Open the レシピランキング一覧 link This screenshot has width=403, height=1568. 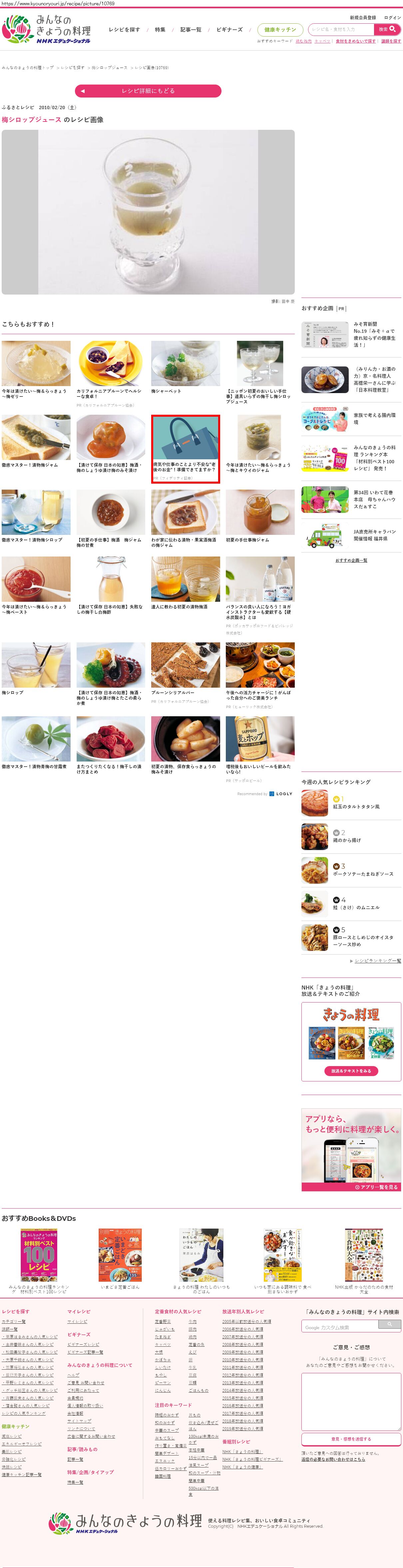click(377, 961)
